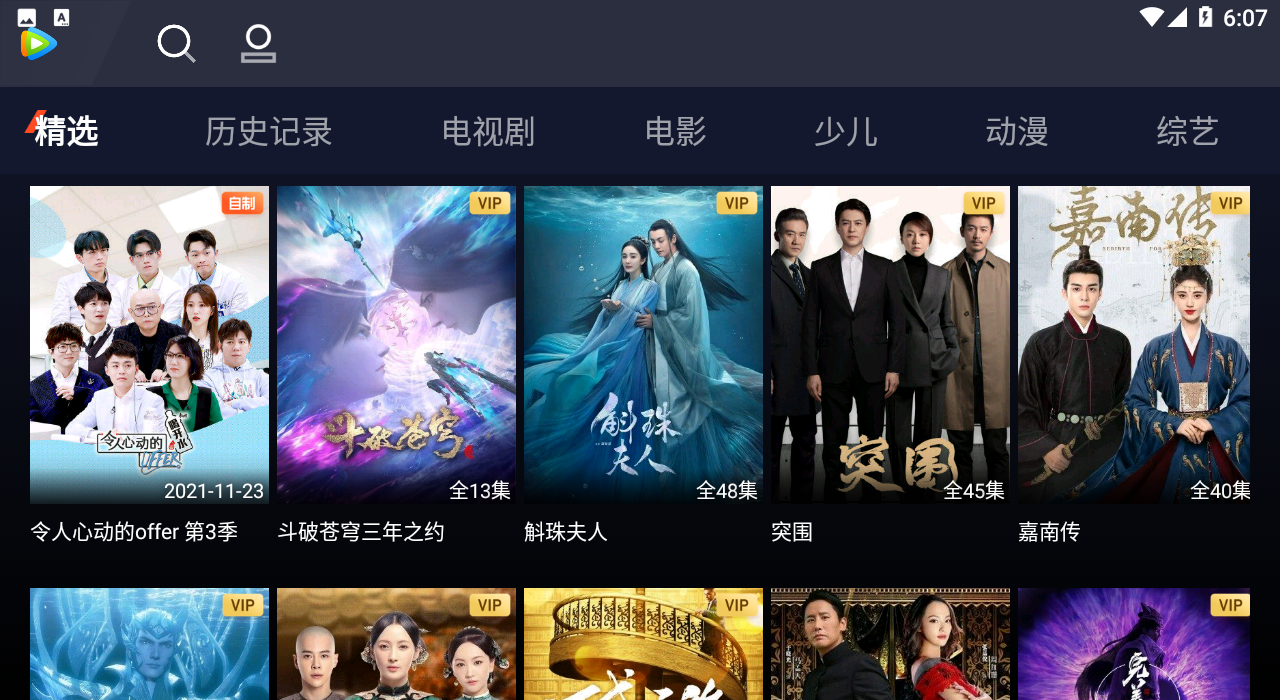Open the 斛珠夫人 drama
This screenshot has height=700, width=1280.
coord(643,345)
